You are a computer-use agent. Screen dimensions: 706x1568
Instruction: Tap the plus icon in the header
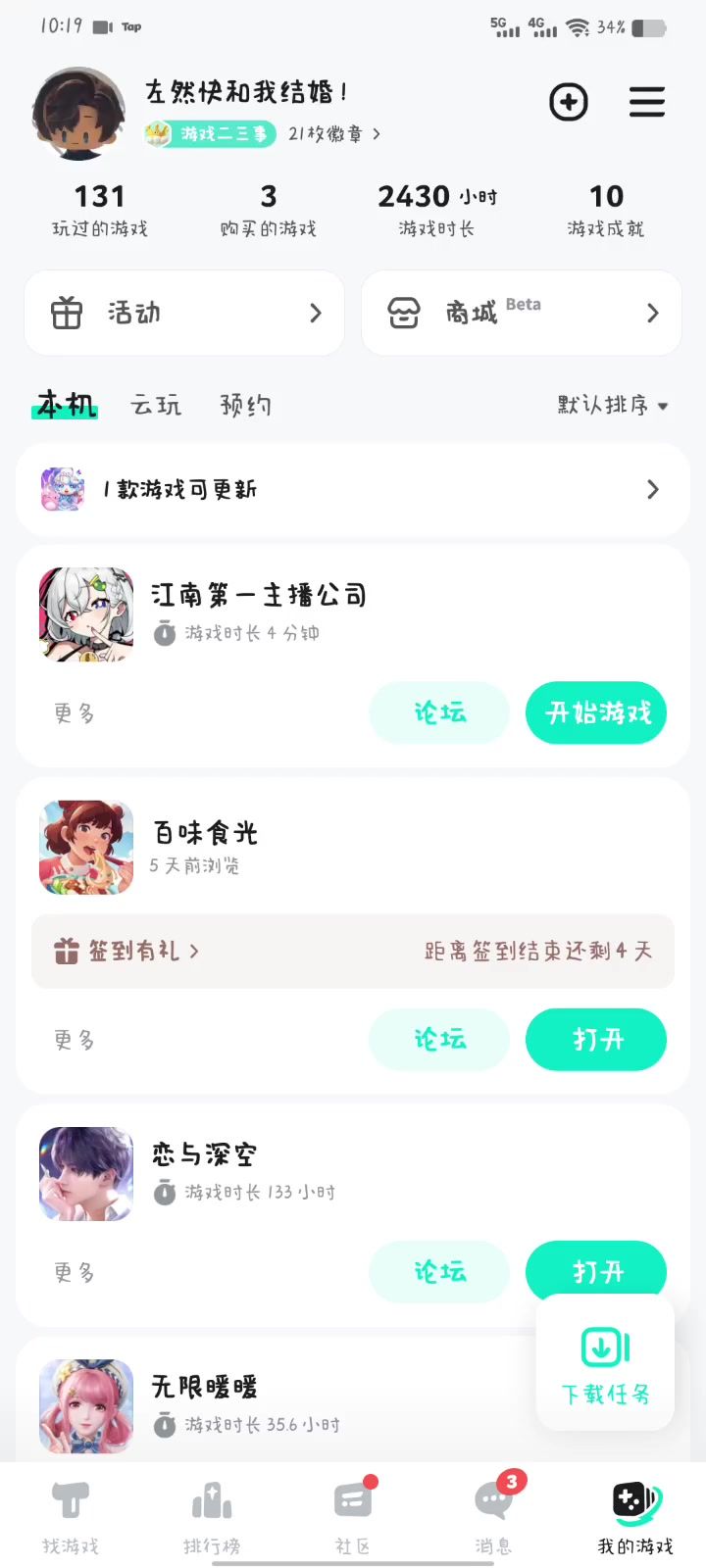[x=569, y=102]
